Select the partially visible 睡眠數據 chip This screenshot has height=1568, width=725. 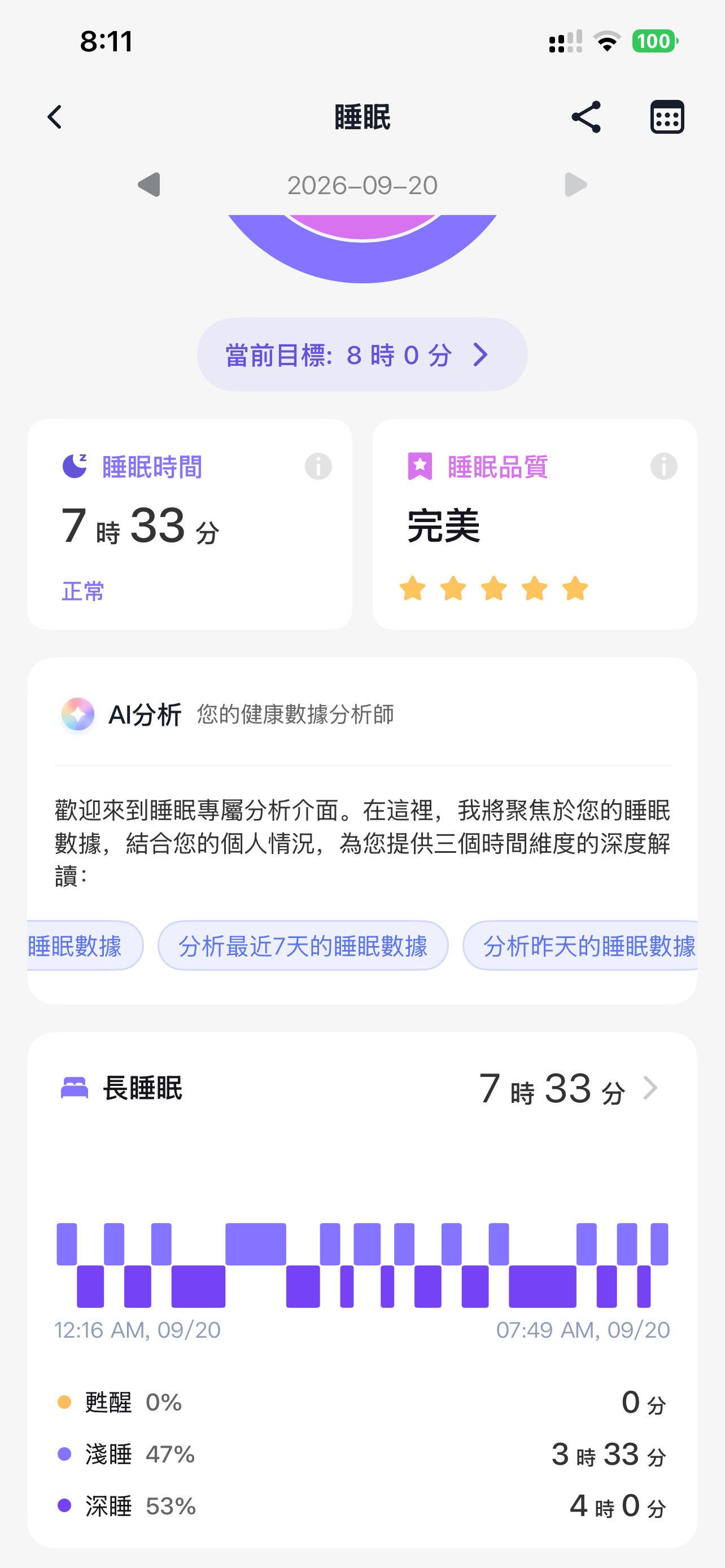pyautogui.click(x=85, y=945)
